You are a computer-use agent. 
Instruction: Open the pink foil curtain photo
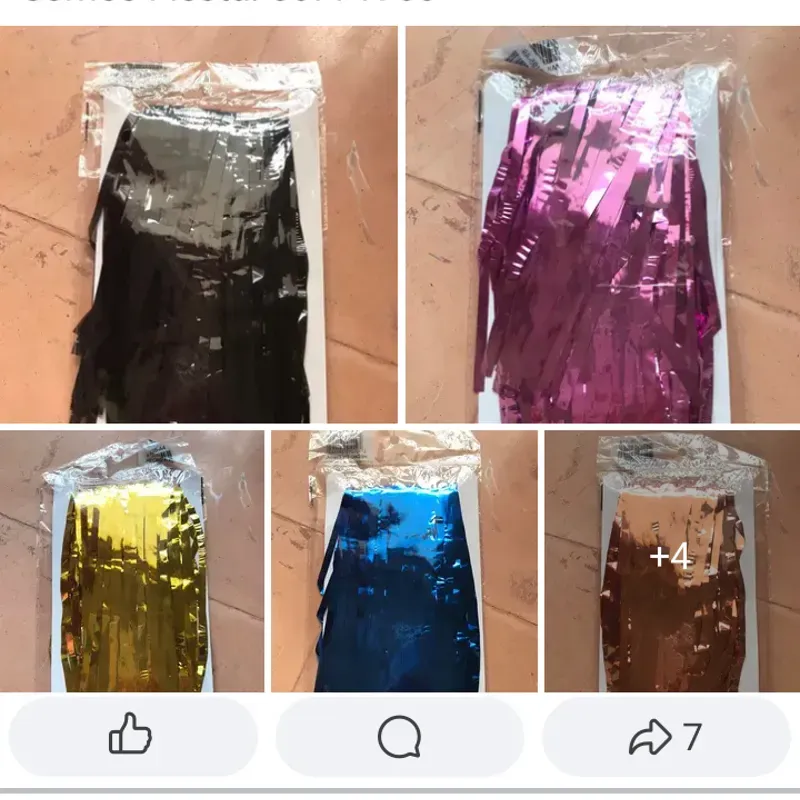pyautogui.click(x=602, y=225)
